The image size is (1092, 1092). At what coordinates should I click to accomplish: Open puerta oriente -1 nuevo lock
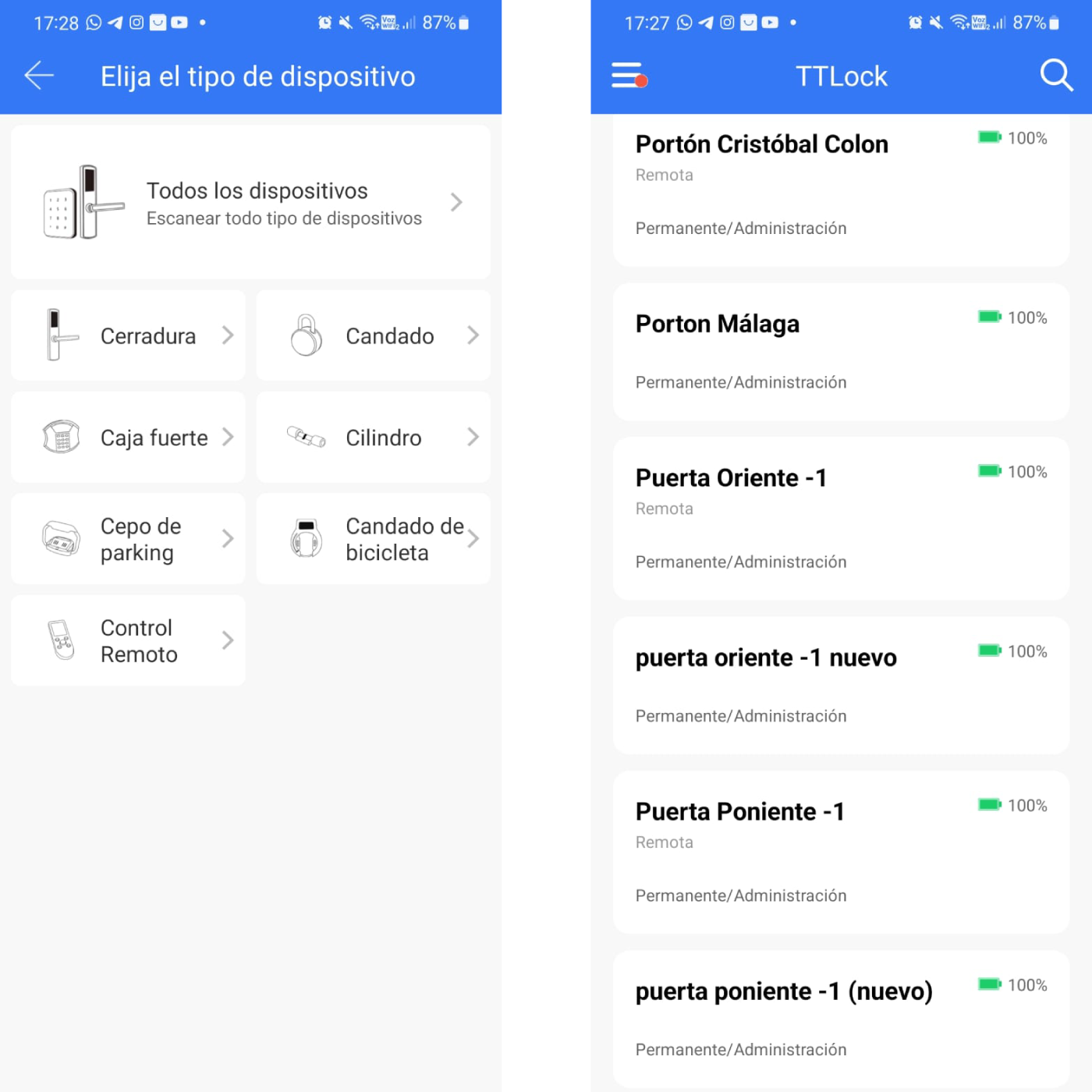840,686
